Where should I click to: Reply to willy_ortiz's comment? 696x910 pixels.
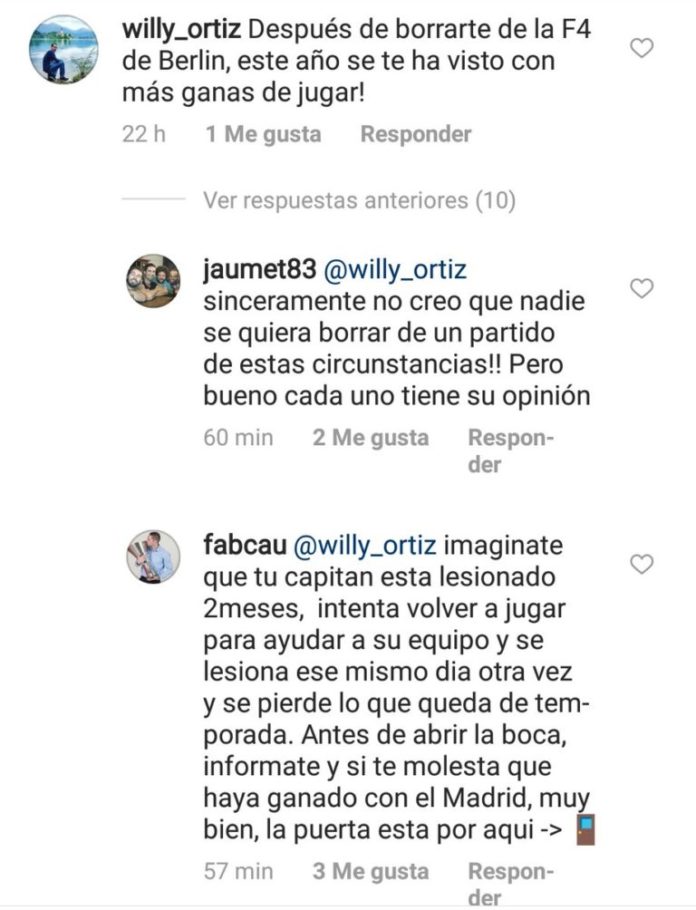pyautogui.click(x=415, y=134)
